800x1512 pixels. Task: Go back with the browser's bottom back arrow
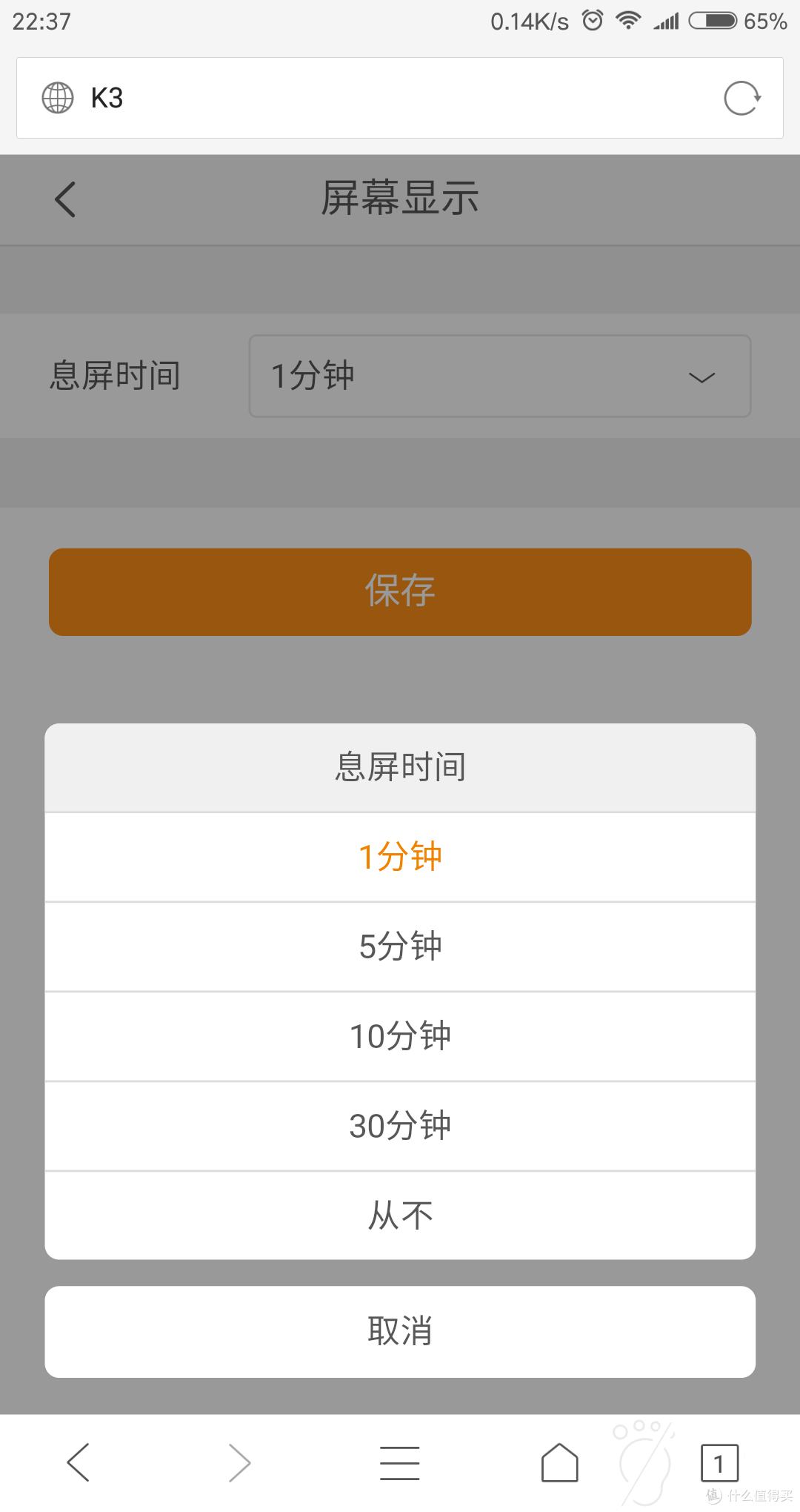pos(79,1462)
